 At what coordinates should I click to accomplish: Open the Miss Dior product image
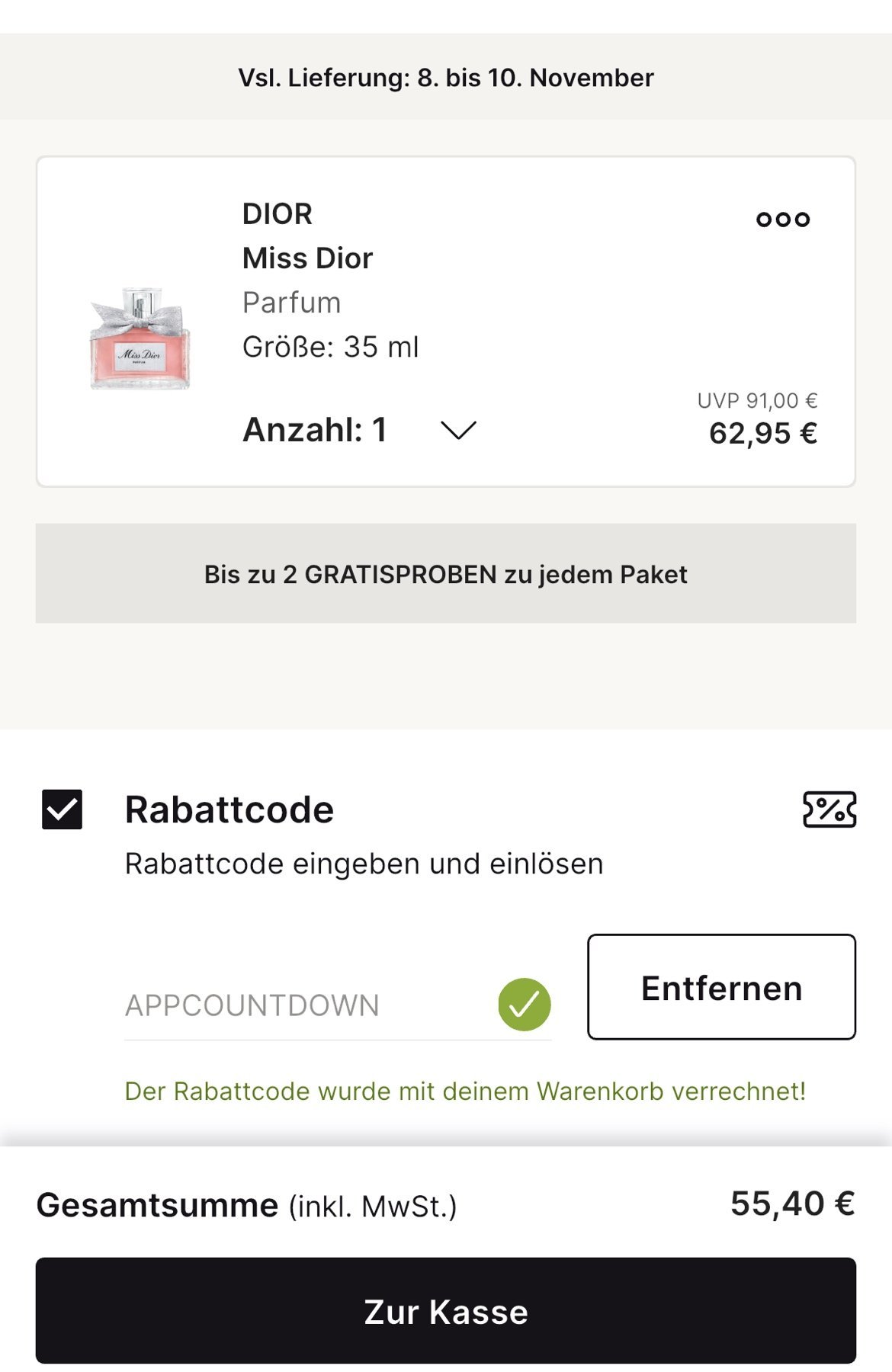140,338
